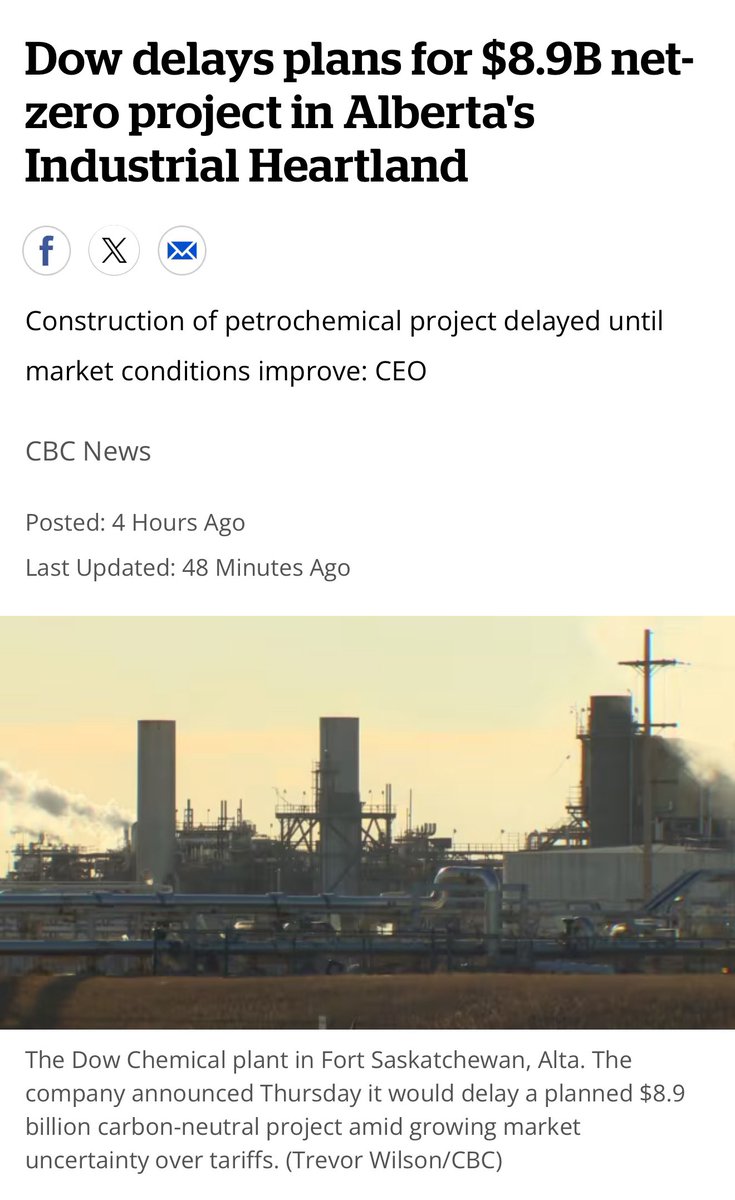Select the email envelope icon
735x1200 pixels.
pos(182,250)
